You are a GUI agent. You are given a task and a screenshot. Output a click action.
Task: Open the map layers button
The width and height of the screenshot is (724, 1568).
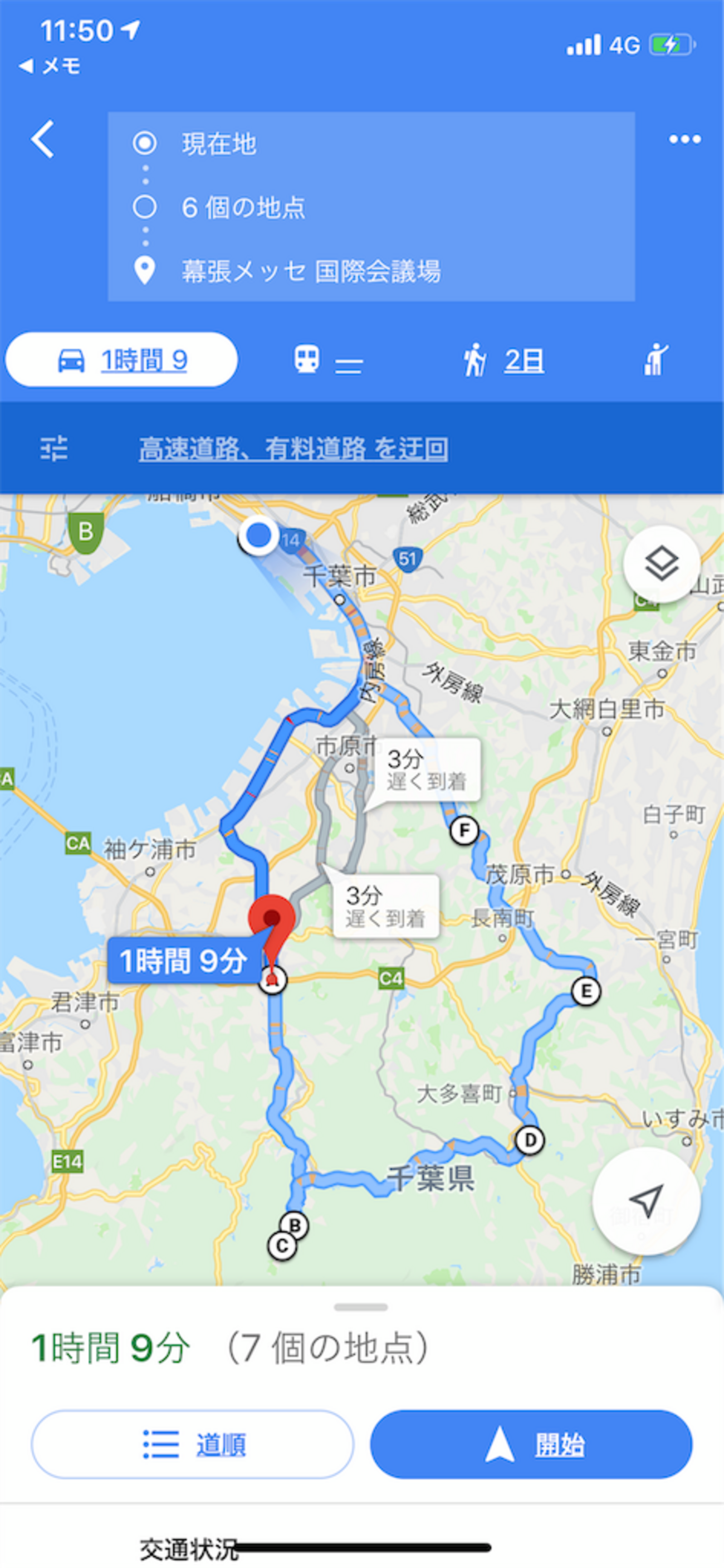[x=661, y=564]
